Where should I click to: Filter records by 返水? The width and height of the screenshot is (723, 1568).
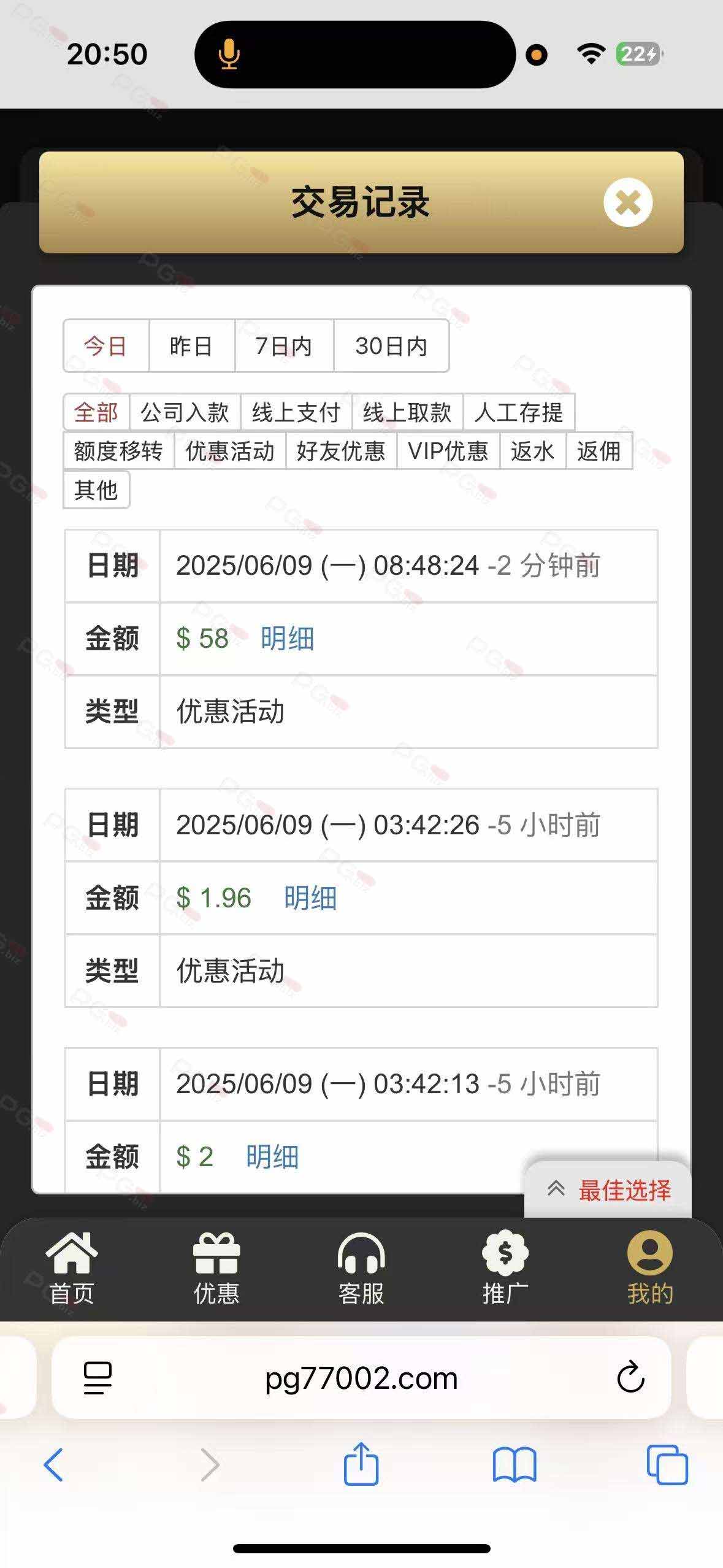tap(533, 451)
